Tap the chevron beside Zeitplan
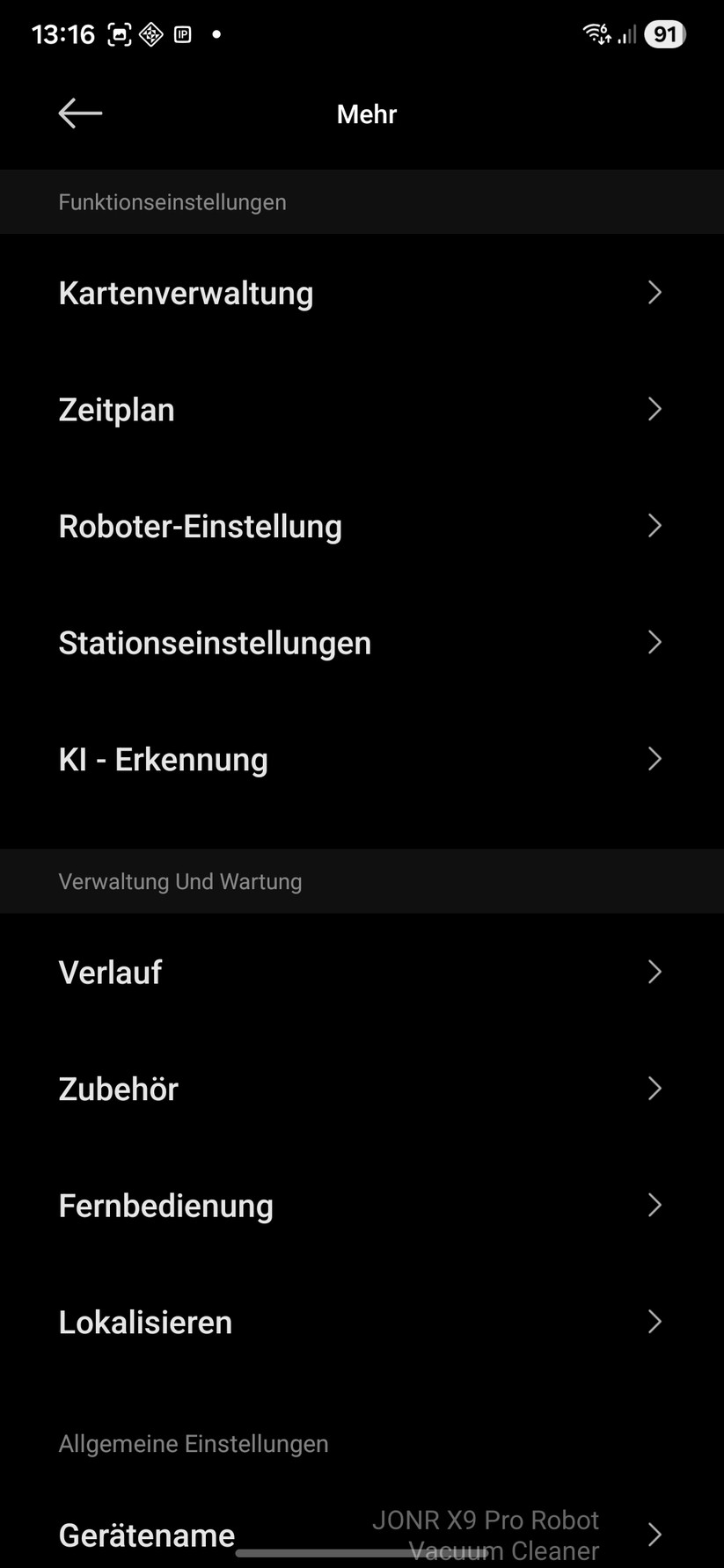The image size is (724, 1568). (x=655, y=409)
